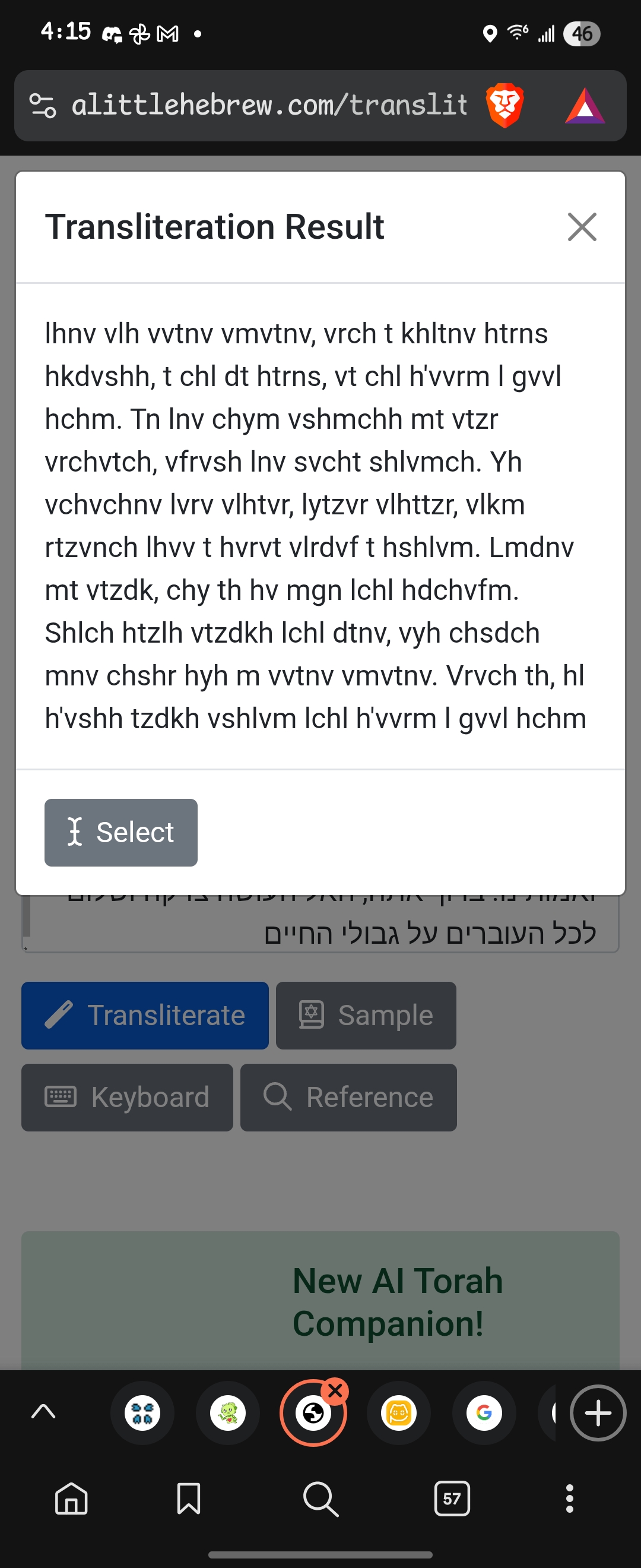Screen dimensions: 641x1568
Task: Open site settings icon in address bar
Action: point(43,105)
